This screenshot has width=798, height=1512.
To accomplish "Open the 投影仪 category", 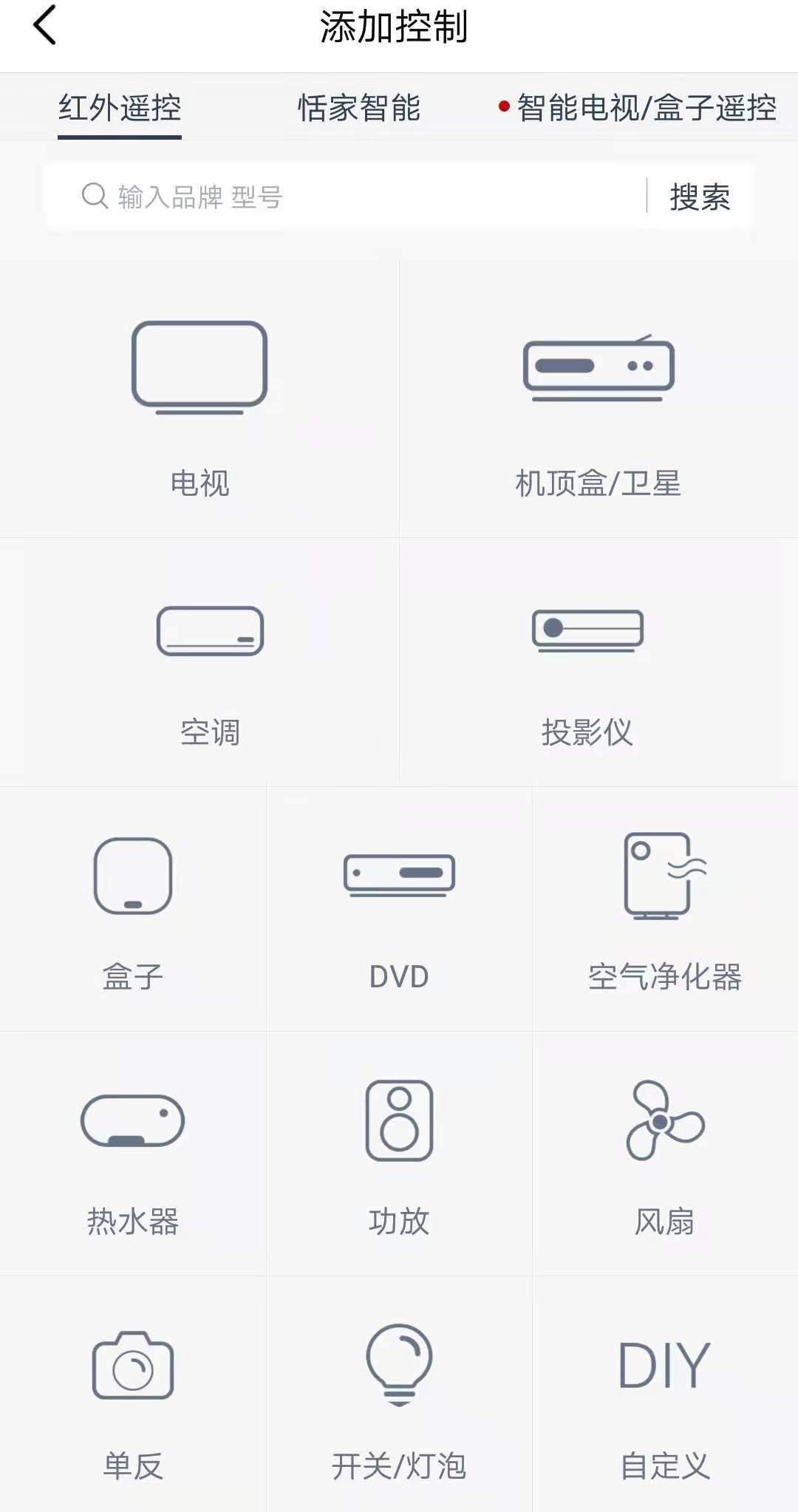I will (598, 662).
